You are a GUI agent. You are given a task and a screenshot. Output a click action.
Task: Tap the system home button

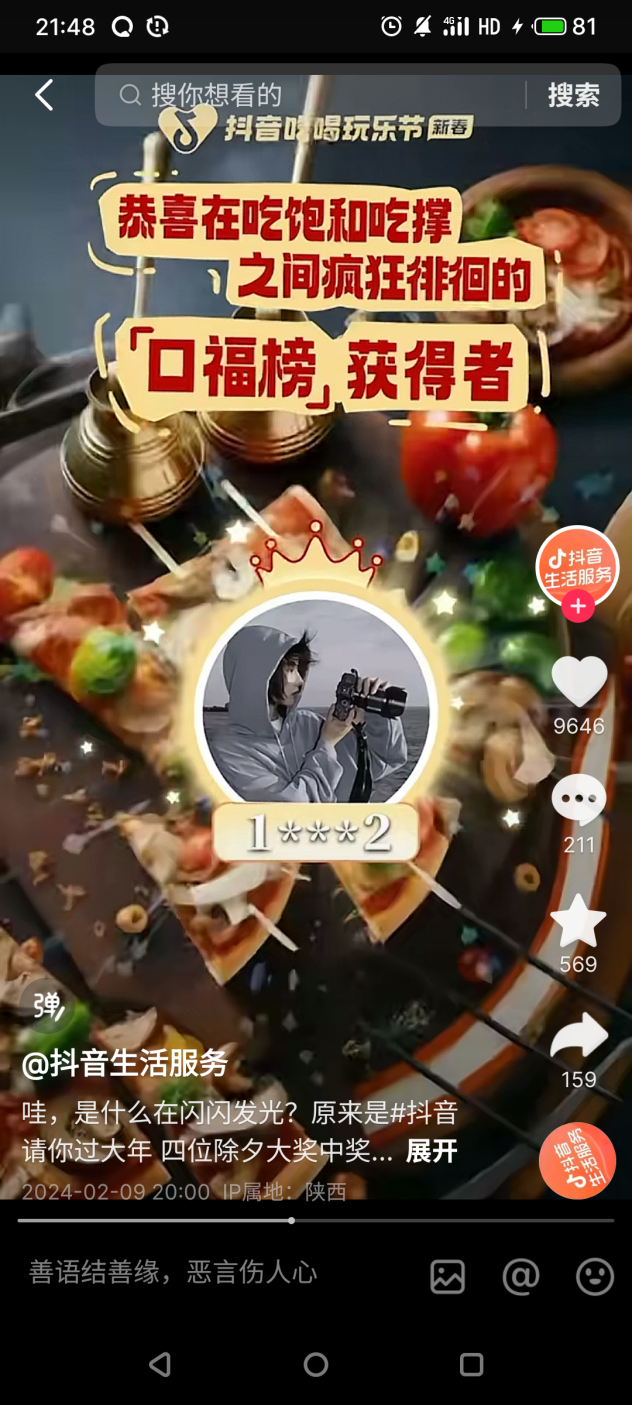tap(316, 1364)
